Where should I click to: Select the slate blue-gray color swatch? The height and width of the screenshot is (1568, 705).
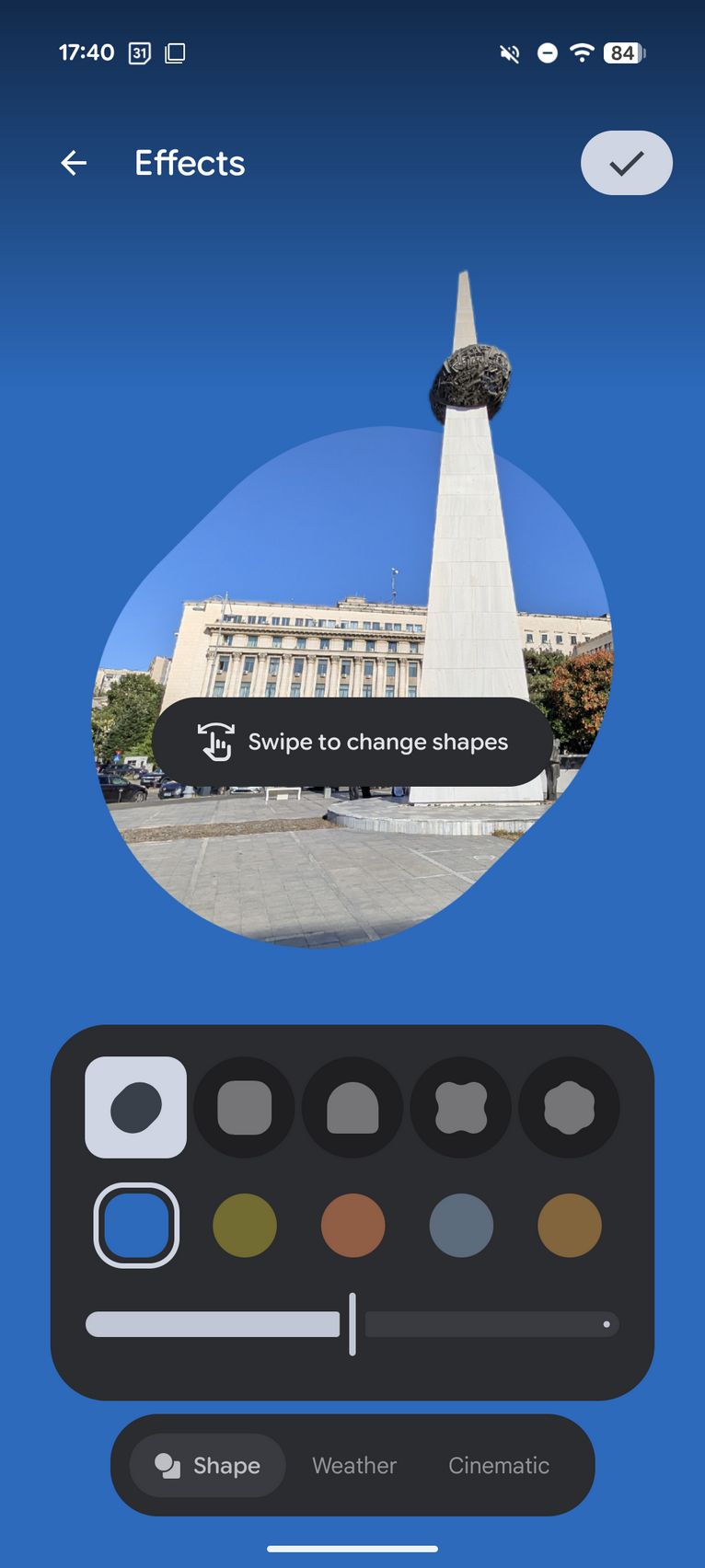[461, 1226]
